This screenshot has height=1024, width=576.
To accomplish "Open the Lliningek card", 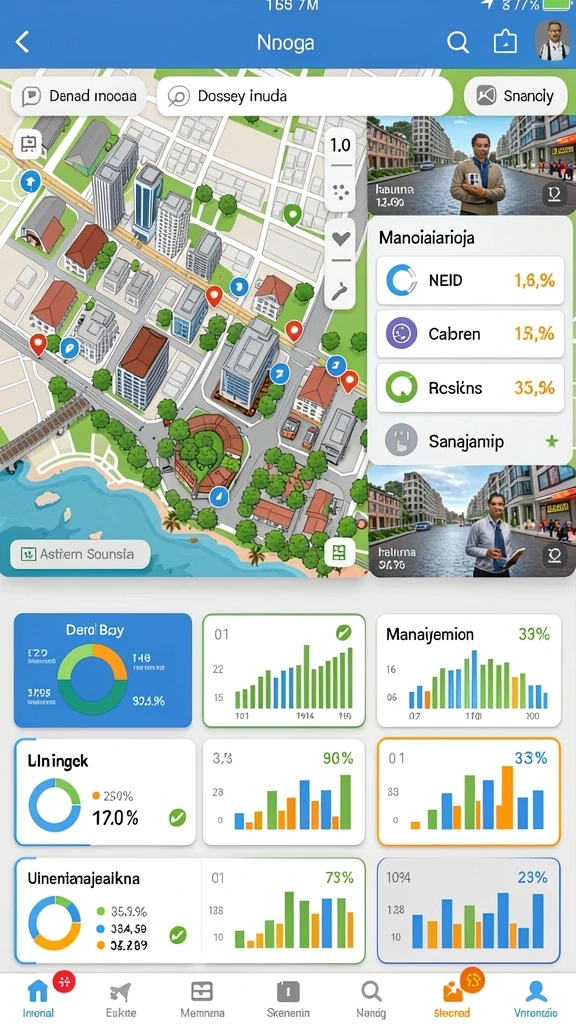I will pyautogui.click(x=105, y=792).
